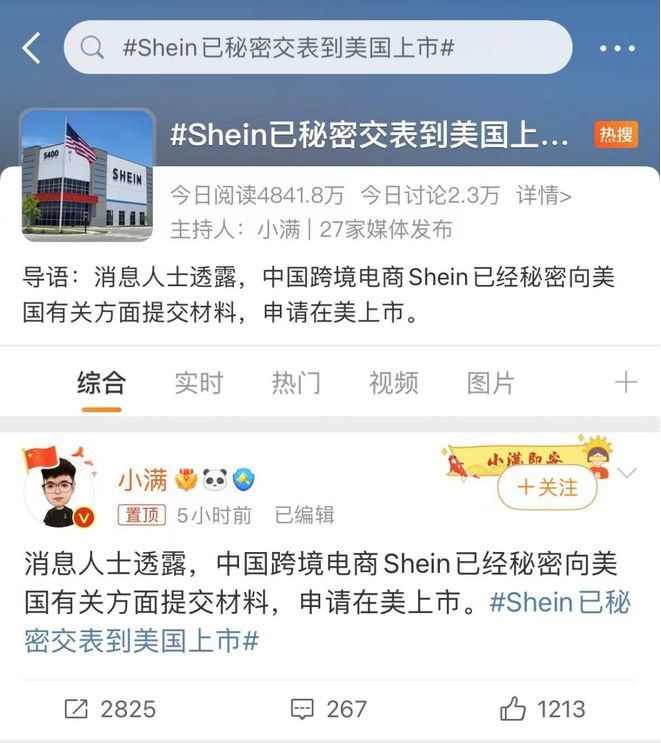Switch to the 视频 tab

click(393, 382)
